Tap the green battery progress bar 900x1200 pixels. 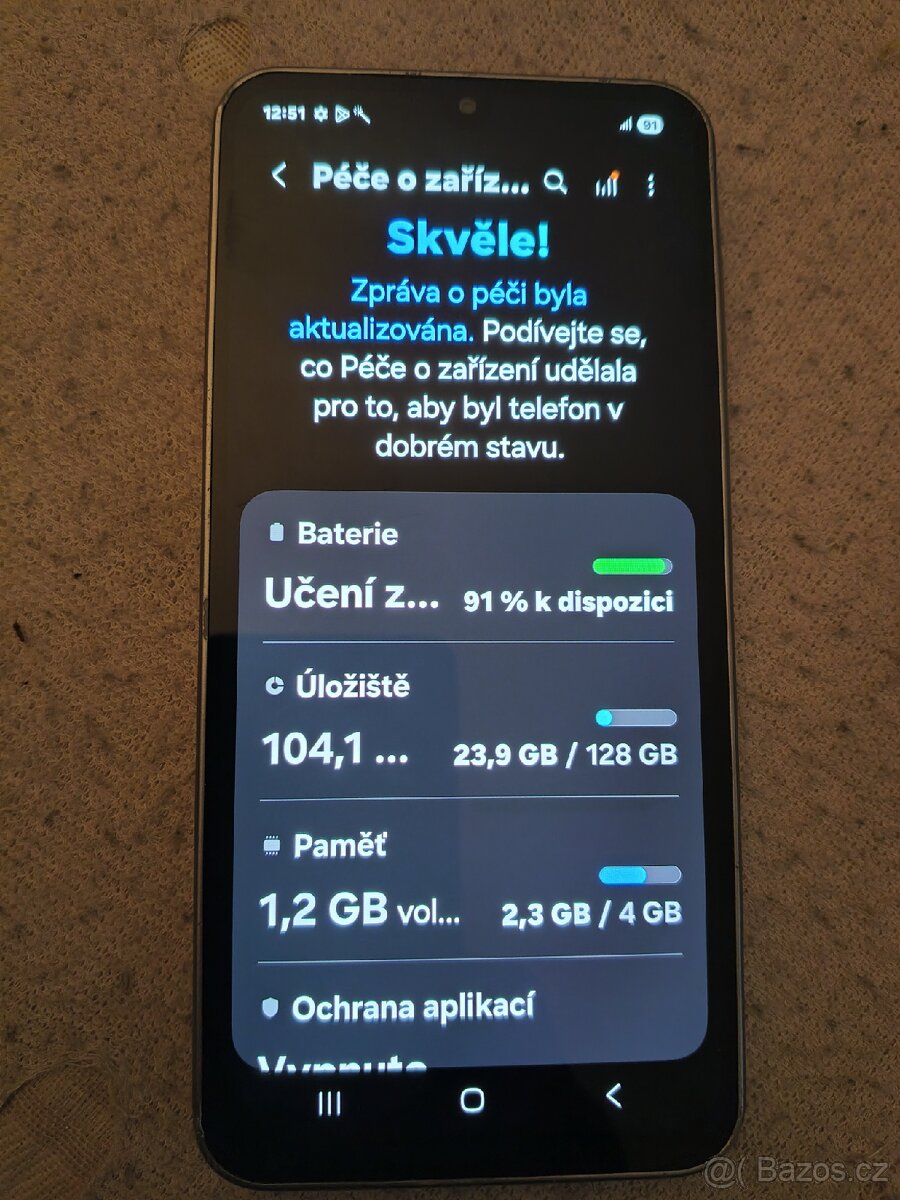[x=634, y=564]
